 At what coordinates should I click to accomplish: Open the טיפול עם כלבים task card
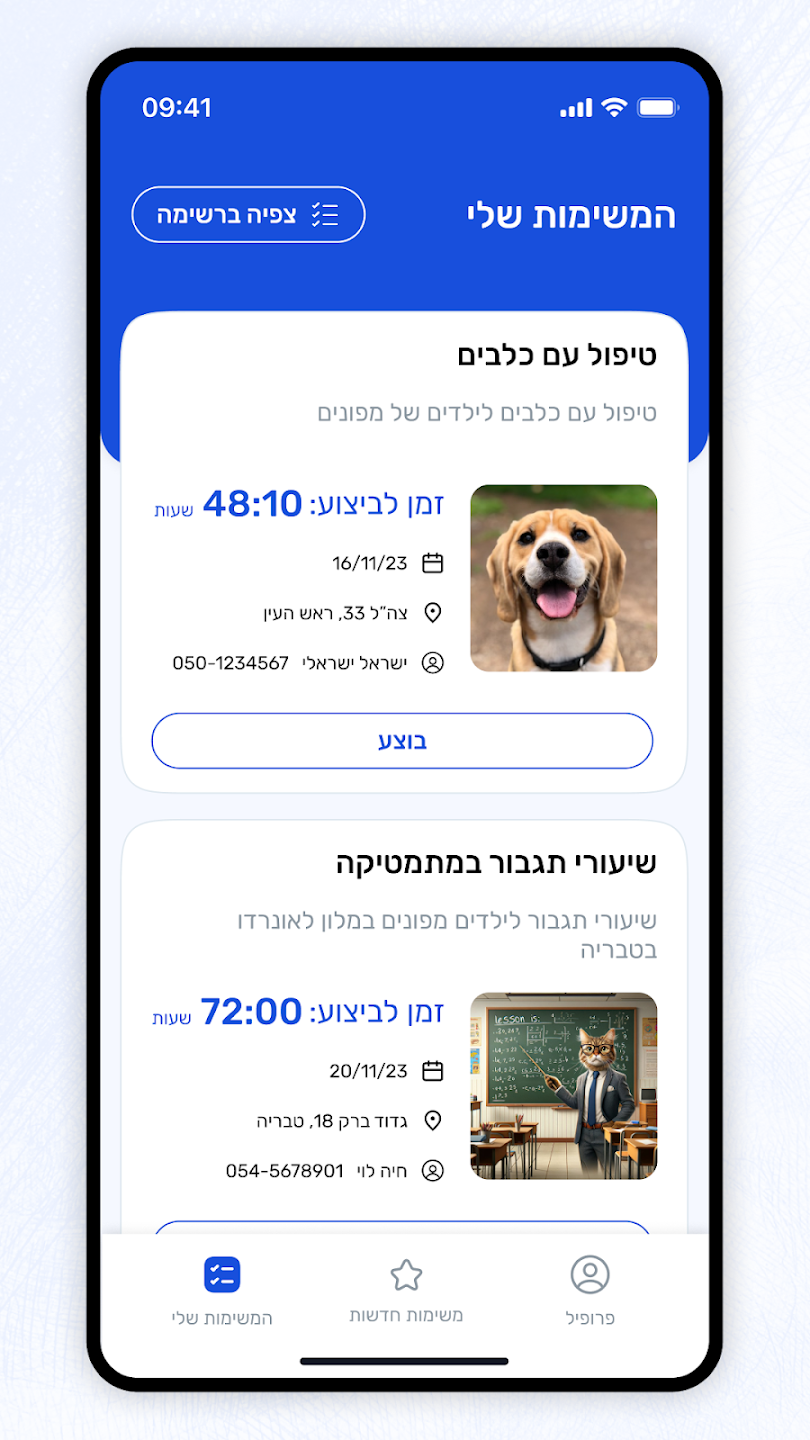point(557,355)
